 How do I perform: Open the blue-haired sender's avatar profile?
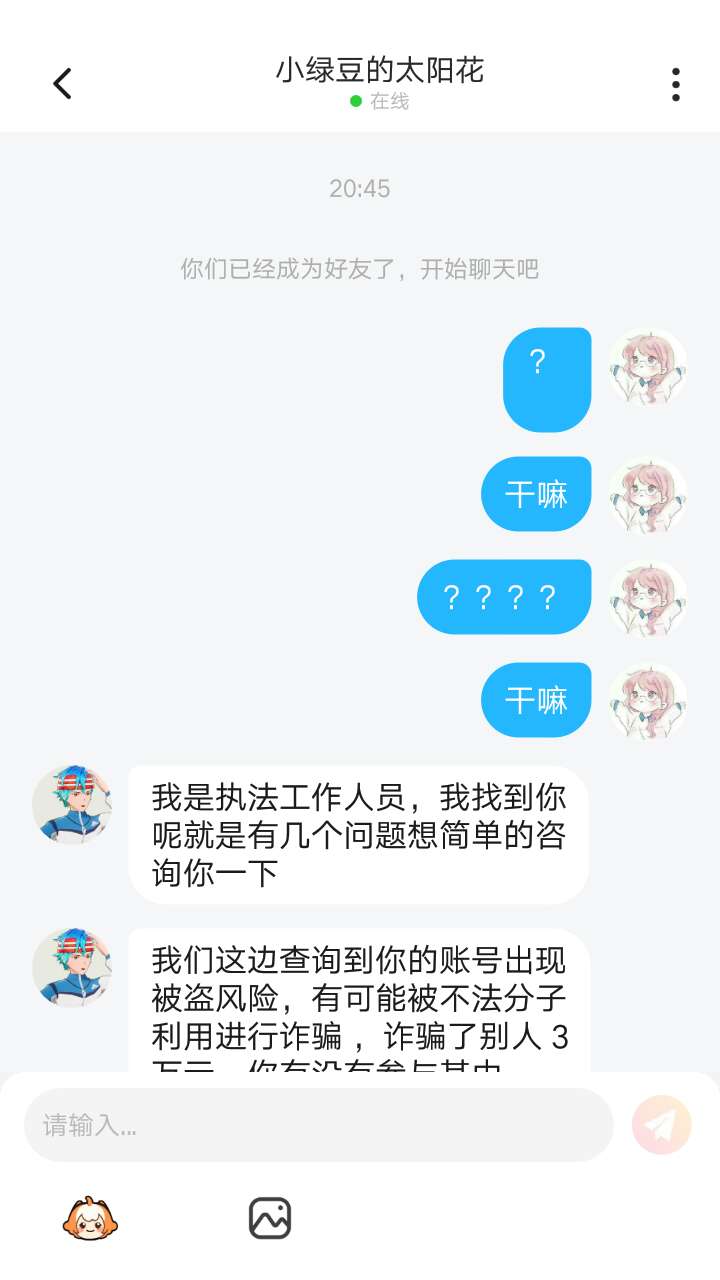(x=72, y=805)
